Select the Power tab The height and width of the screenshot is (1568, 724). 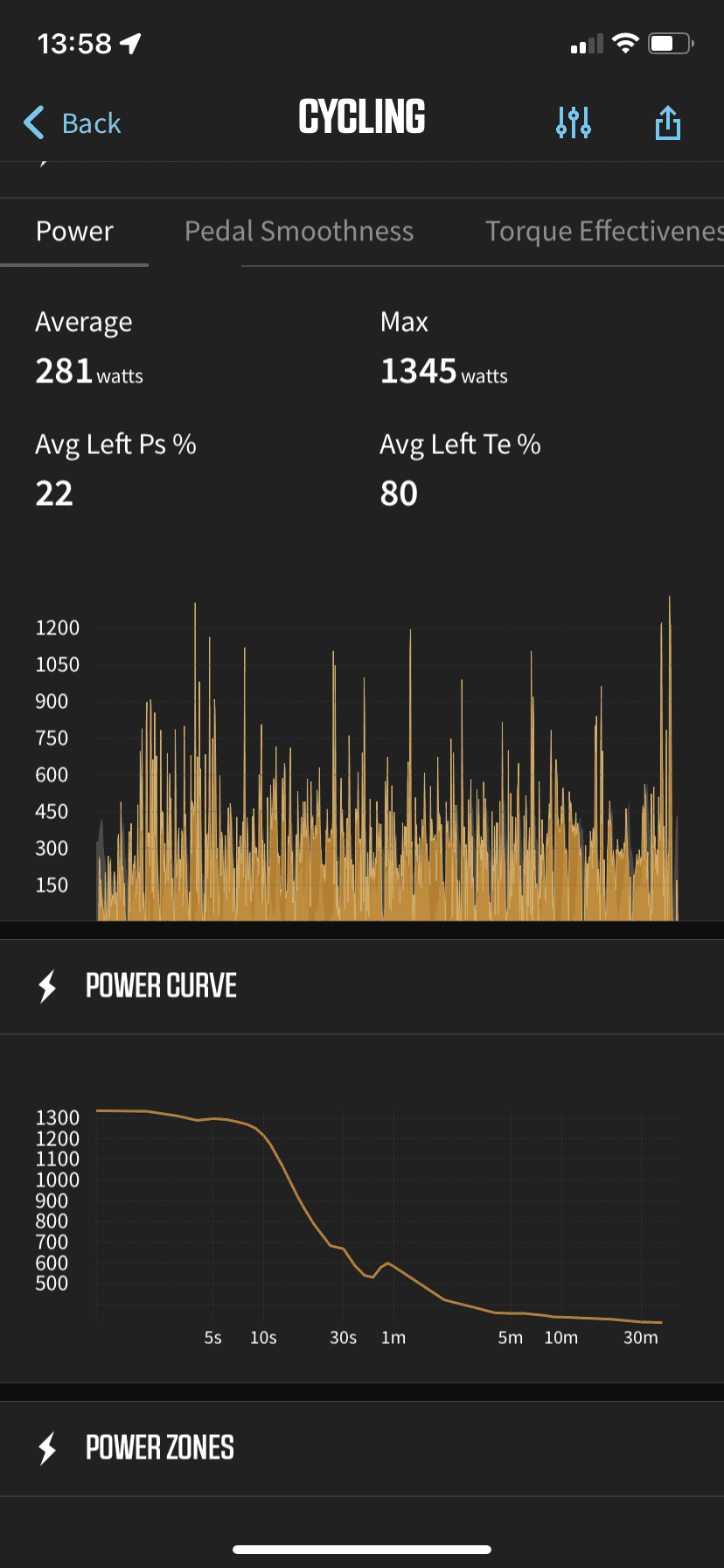pyautogui.click(x=74, y=231)
